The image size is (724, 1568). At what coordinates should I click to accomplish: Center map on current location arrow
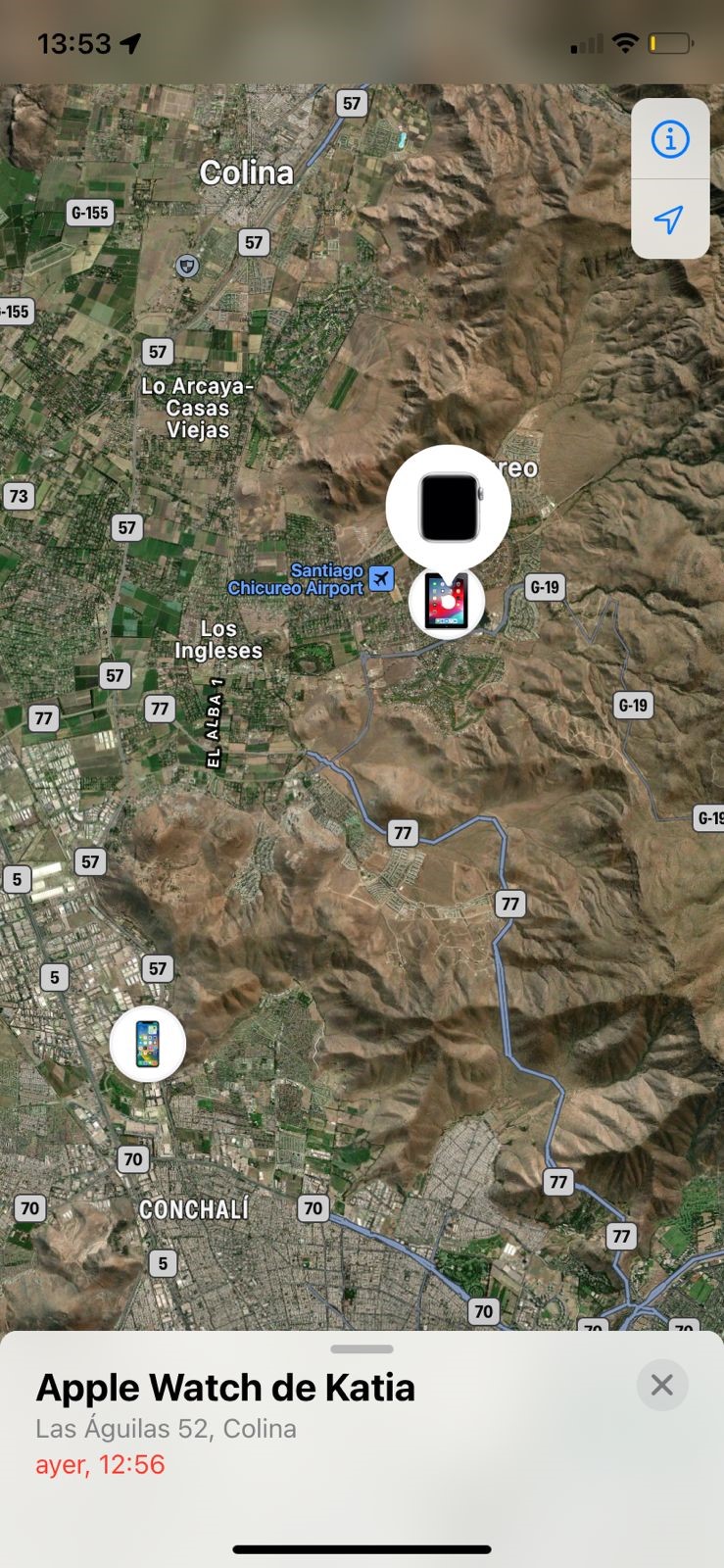(x=670, y=220)
